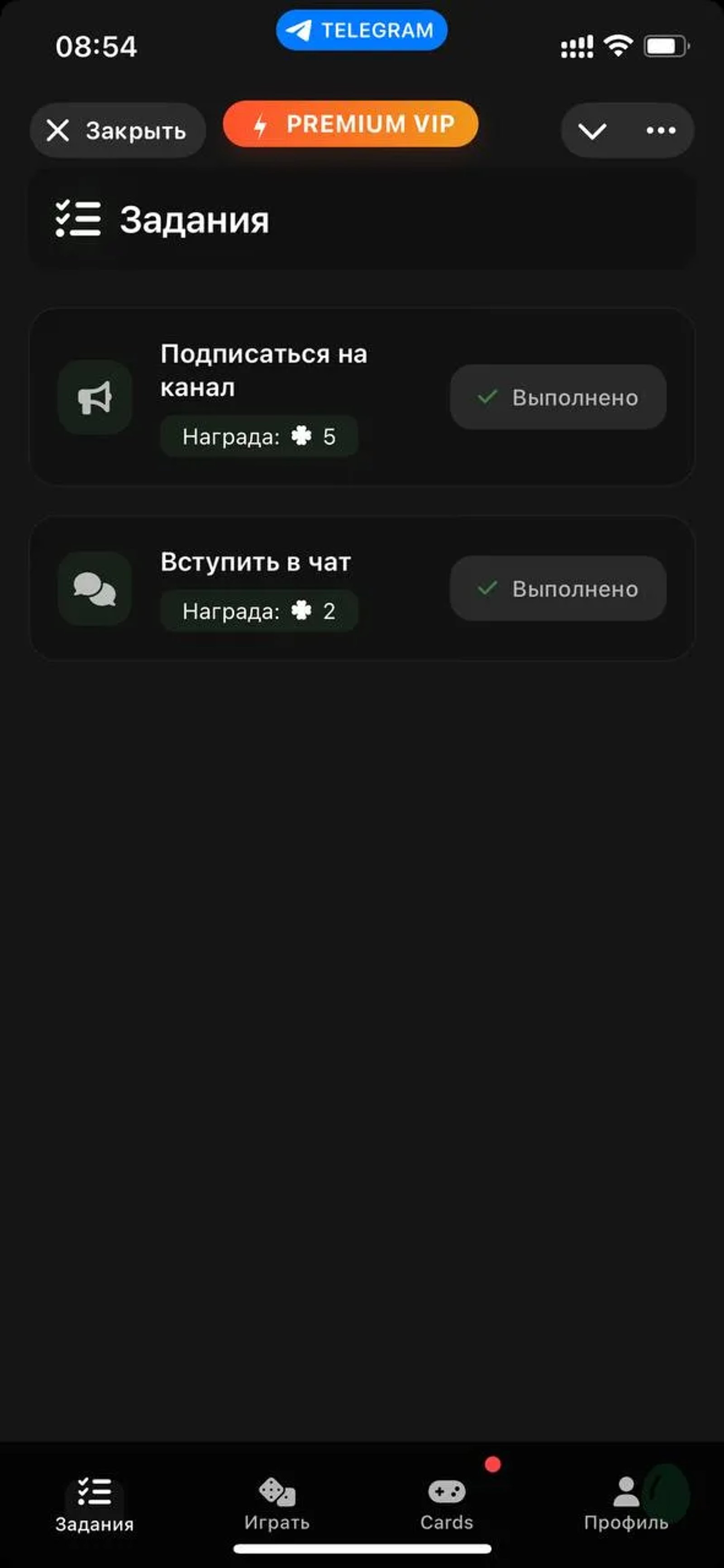724x1568 pixels.
Task: Tap Выполнено for Вступить в чат
Action: coord(558,589)
